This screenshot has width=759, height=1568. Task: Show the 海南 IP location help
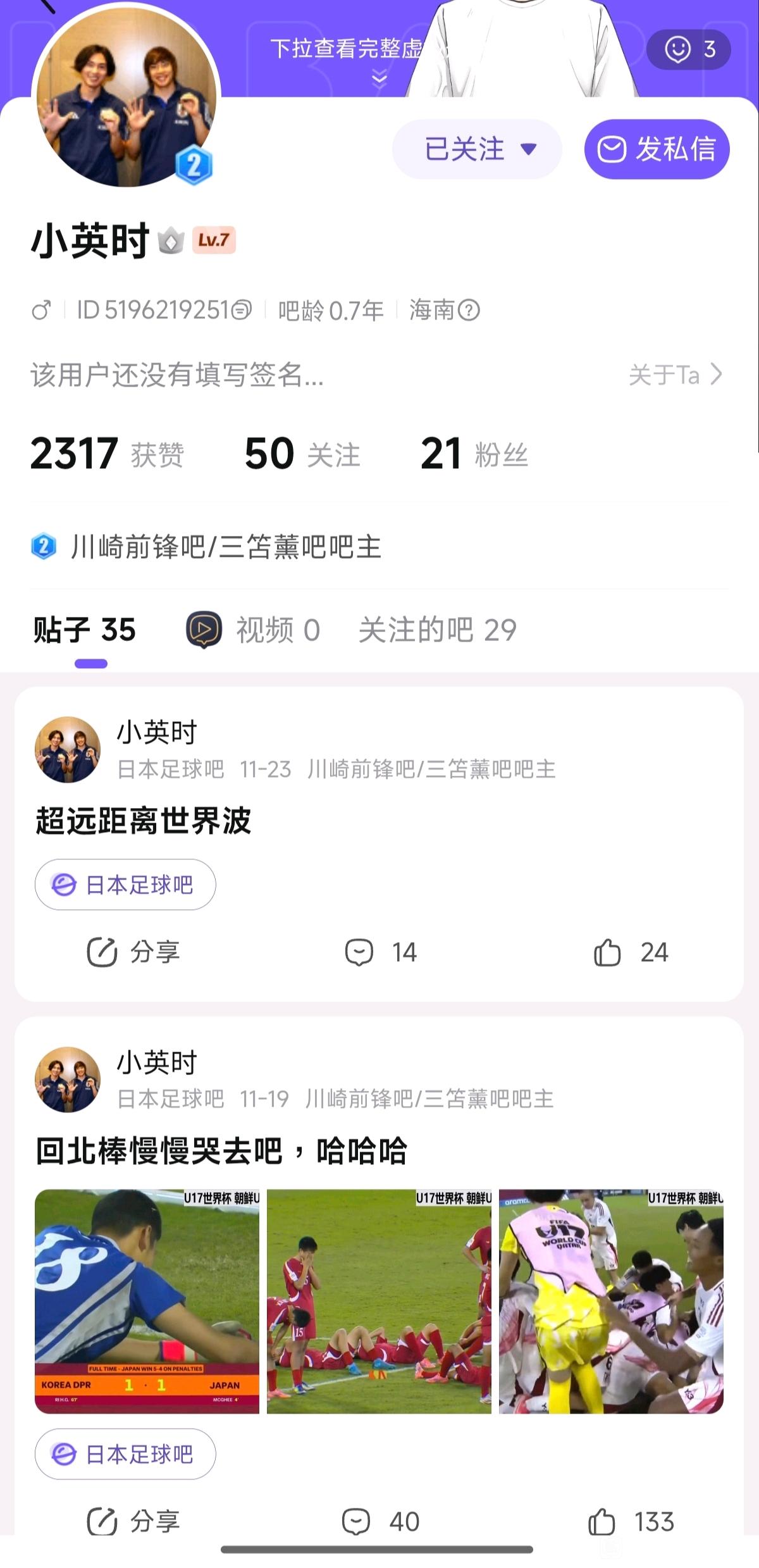(x=469, y=310)
